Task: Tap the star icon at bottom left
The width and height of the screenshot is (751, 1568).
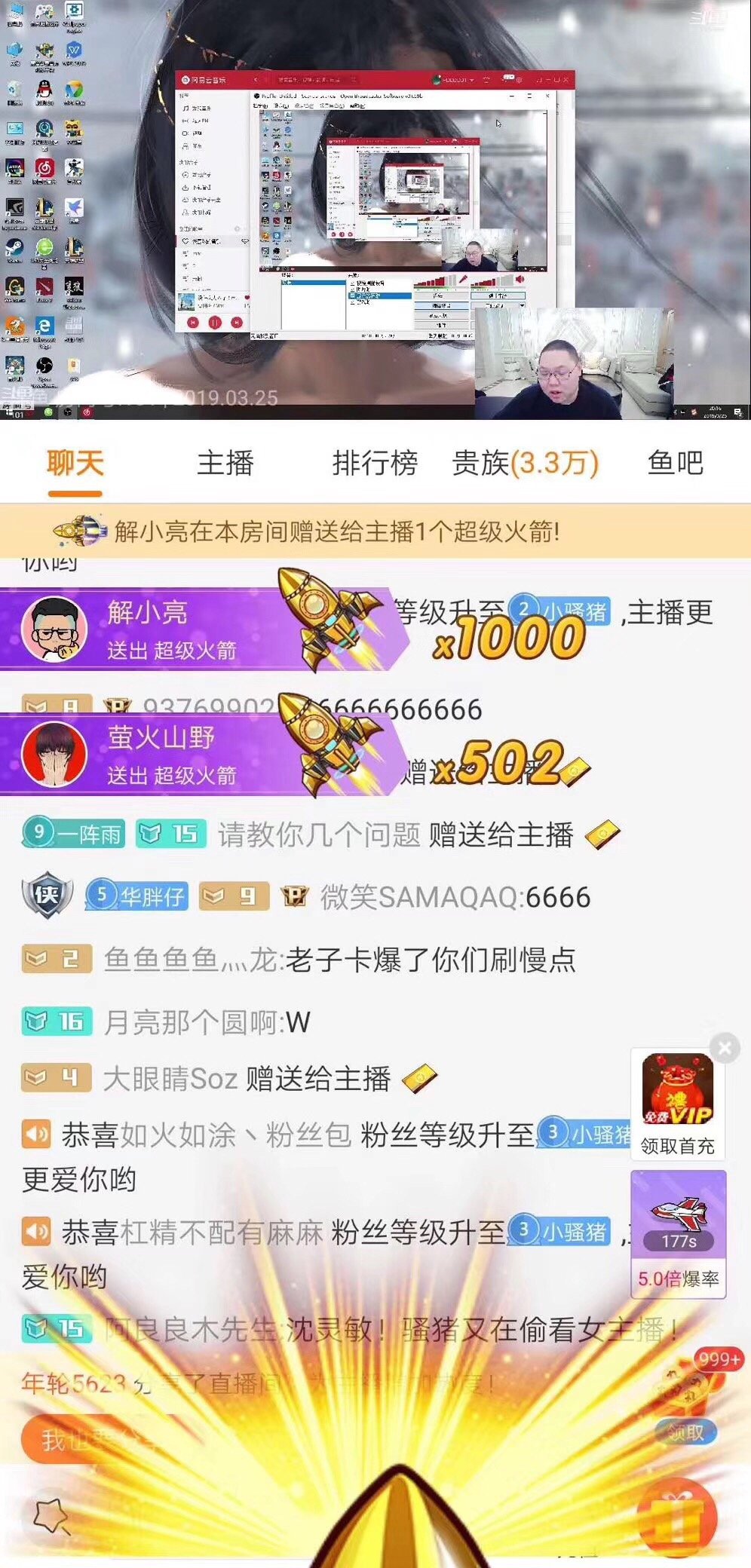Action: click(x=51, y=1515)
